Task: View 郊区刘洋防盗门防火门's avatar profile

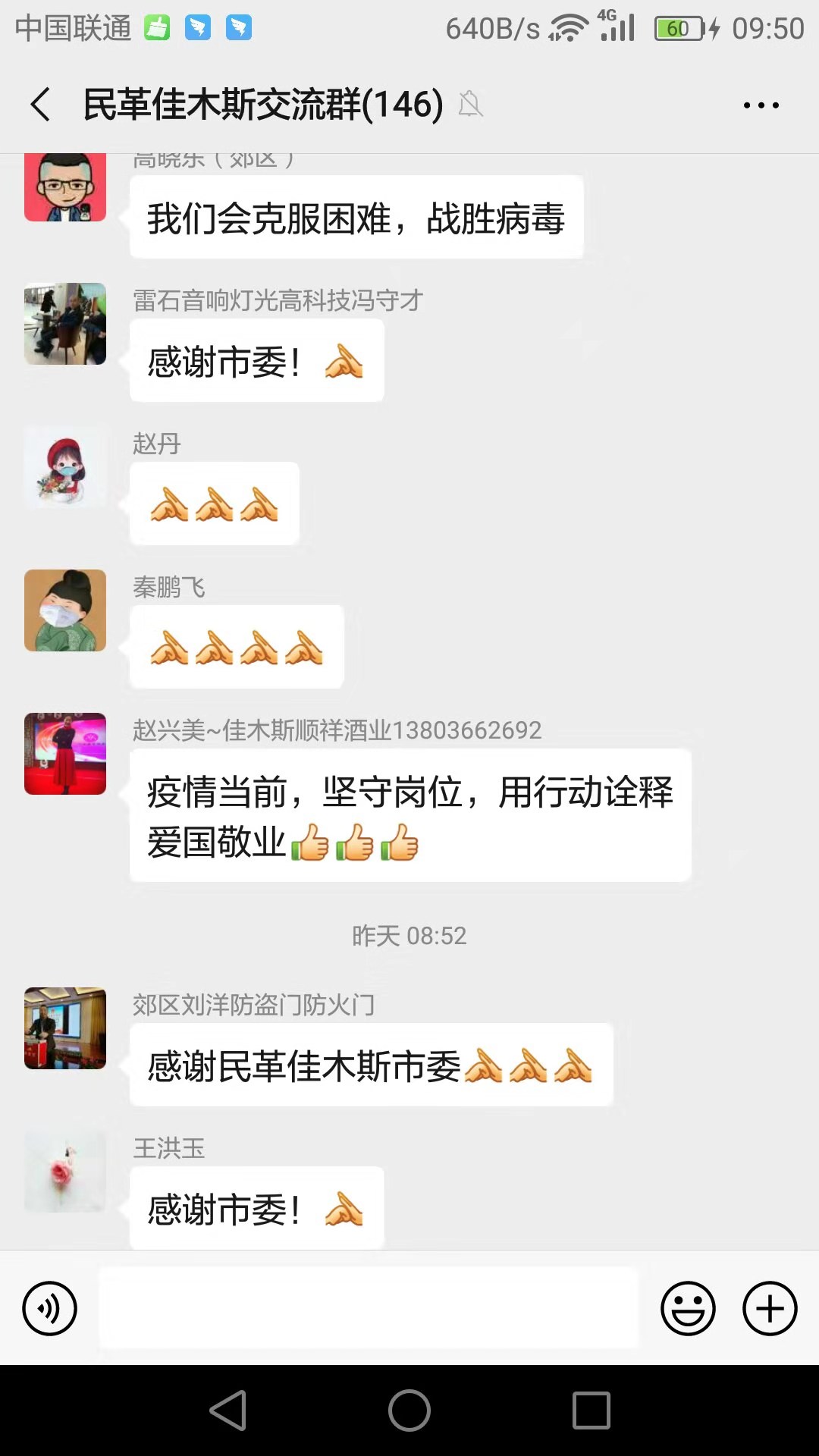Action: coord(65,1028)
